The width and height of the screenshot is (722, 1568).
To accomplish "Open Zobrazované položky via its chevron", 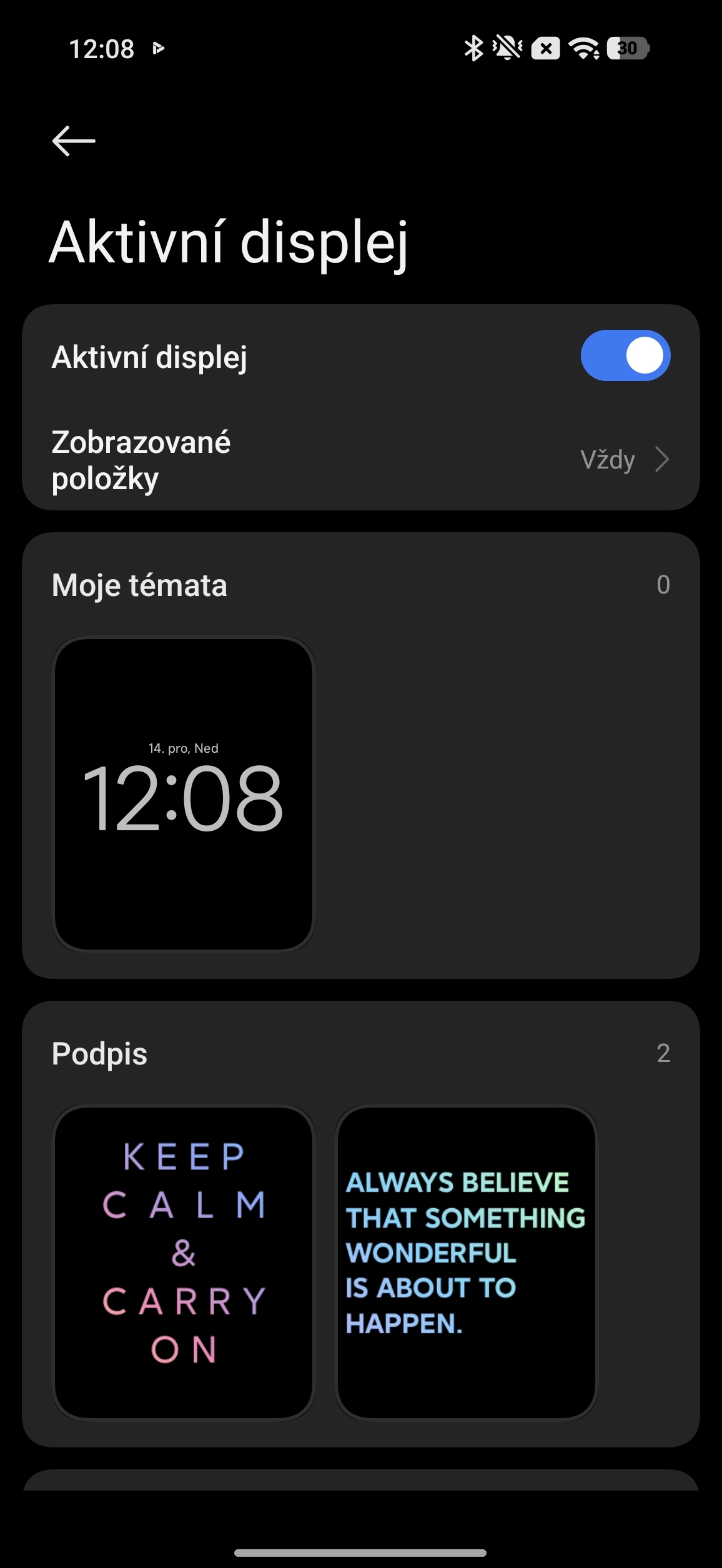I will pos(663,459).
